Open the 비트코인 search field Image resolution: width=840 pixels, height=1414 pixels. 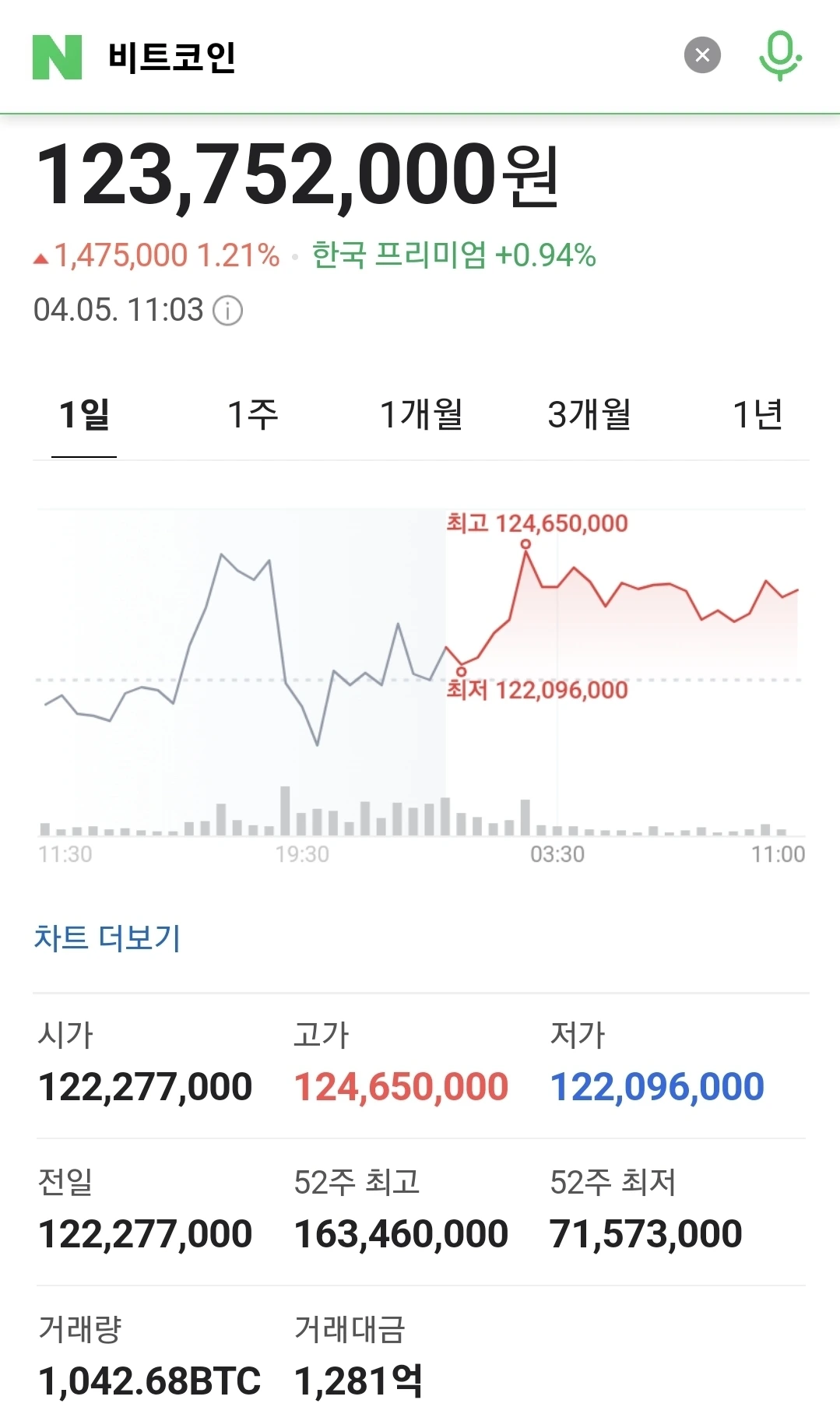(381, 57)
